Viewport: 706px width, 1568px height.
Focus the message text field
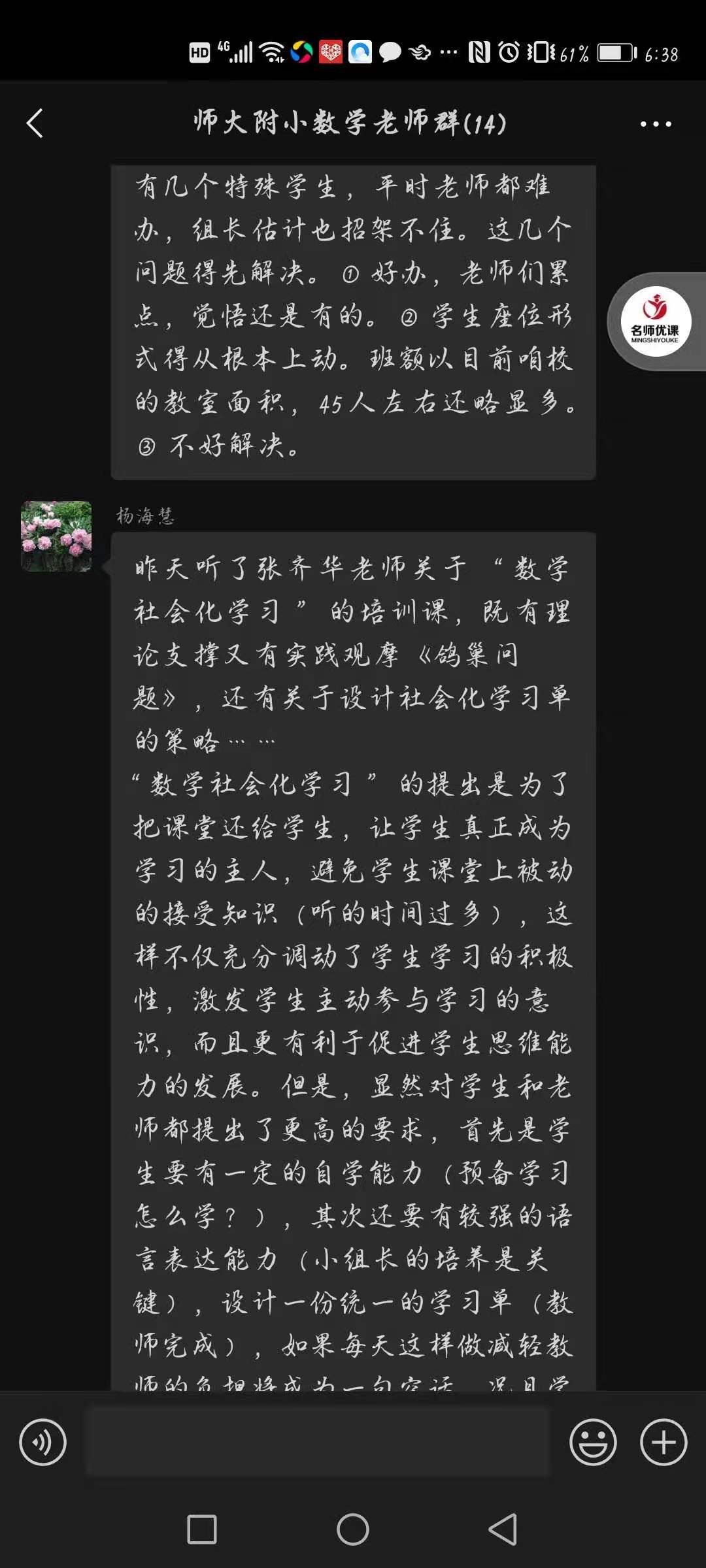(318, 1442)
